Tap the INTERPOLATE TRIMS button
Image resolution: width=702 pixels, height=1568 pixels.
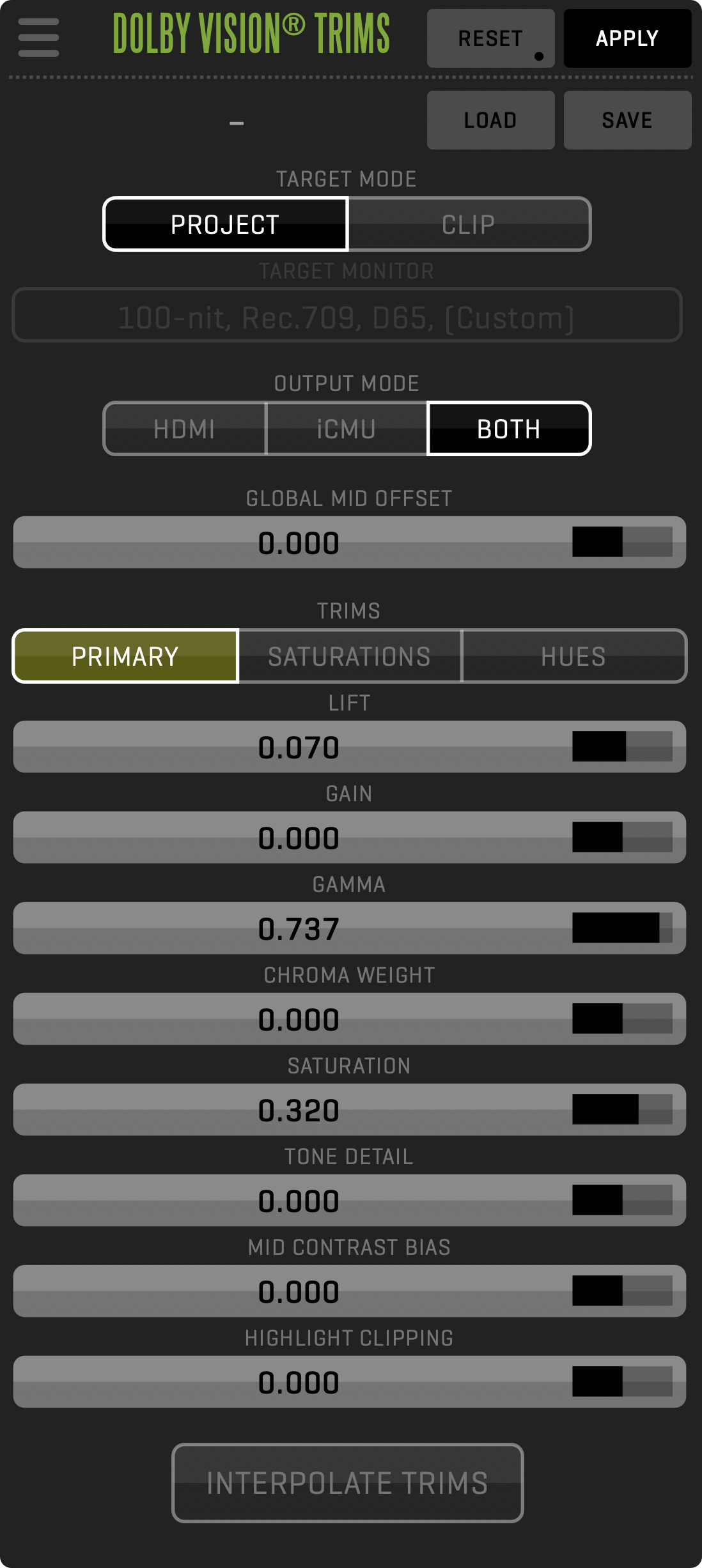(x=348, y=1482)
